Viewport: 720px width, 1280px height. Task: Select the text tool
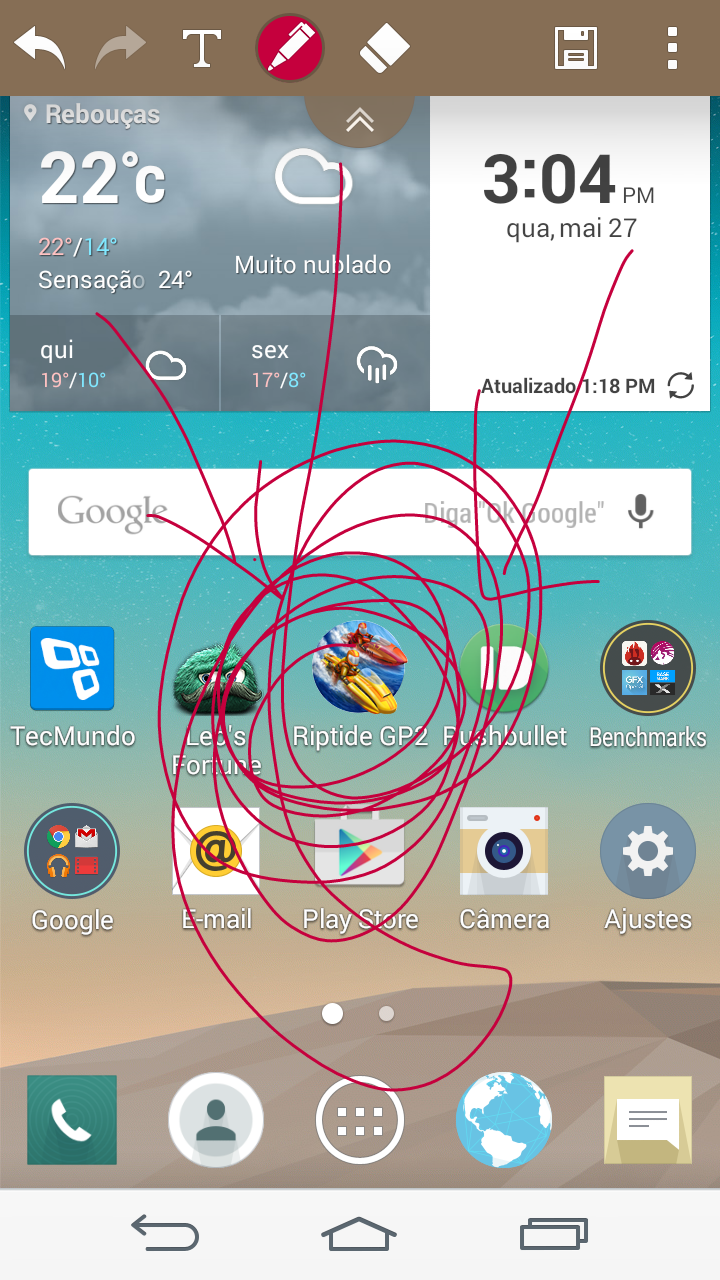click(202, 47)
